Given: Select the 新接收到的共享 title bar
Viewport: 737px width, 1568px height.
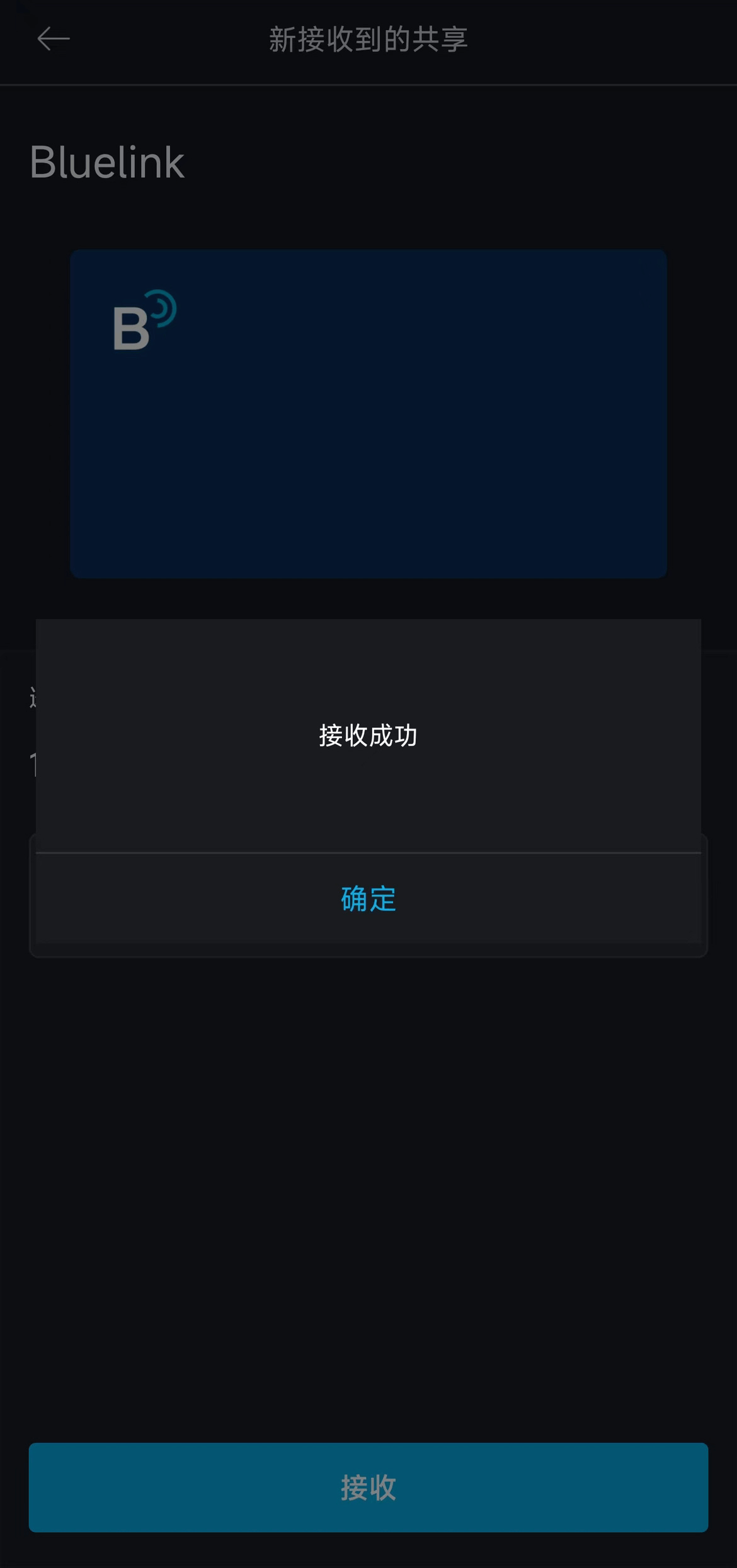Looking at the screenshot, I should 368,39.
